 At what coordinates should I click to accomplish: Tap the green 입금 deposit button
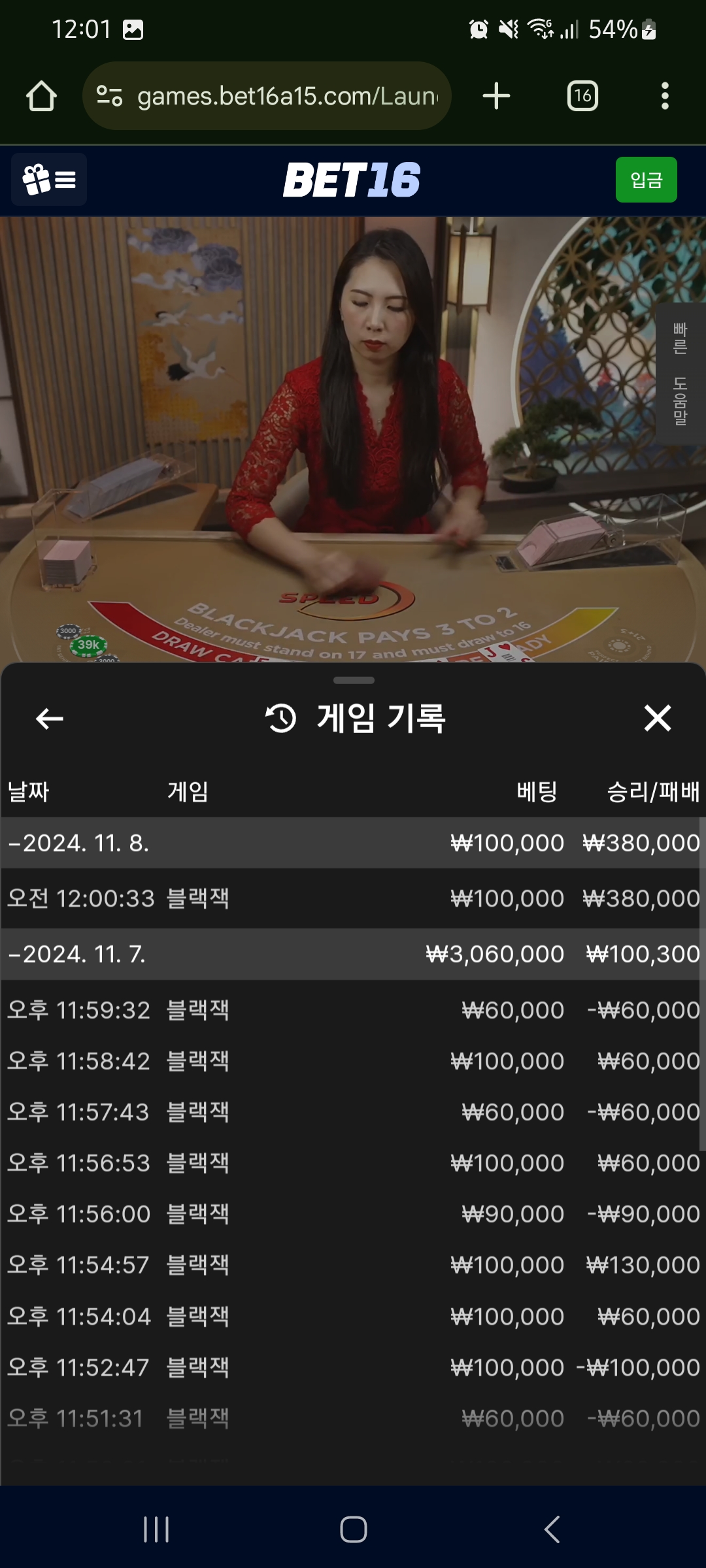click(x=646, y=180)
